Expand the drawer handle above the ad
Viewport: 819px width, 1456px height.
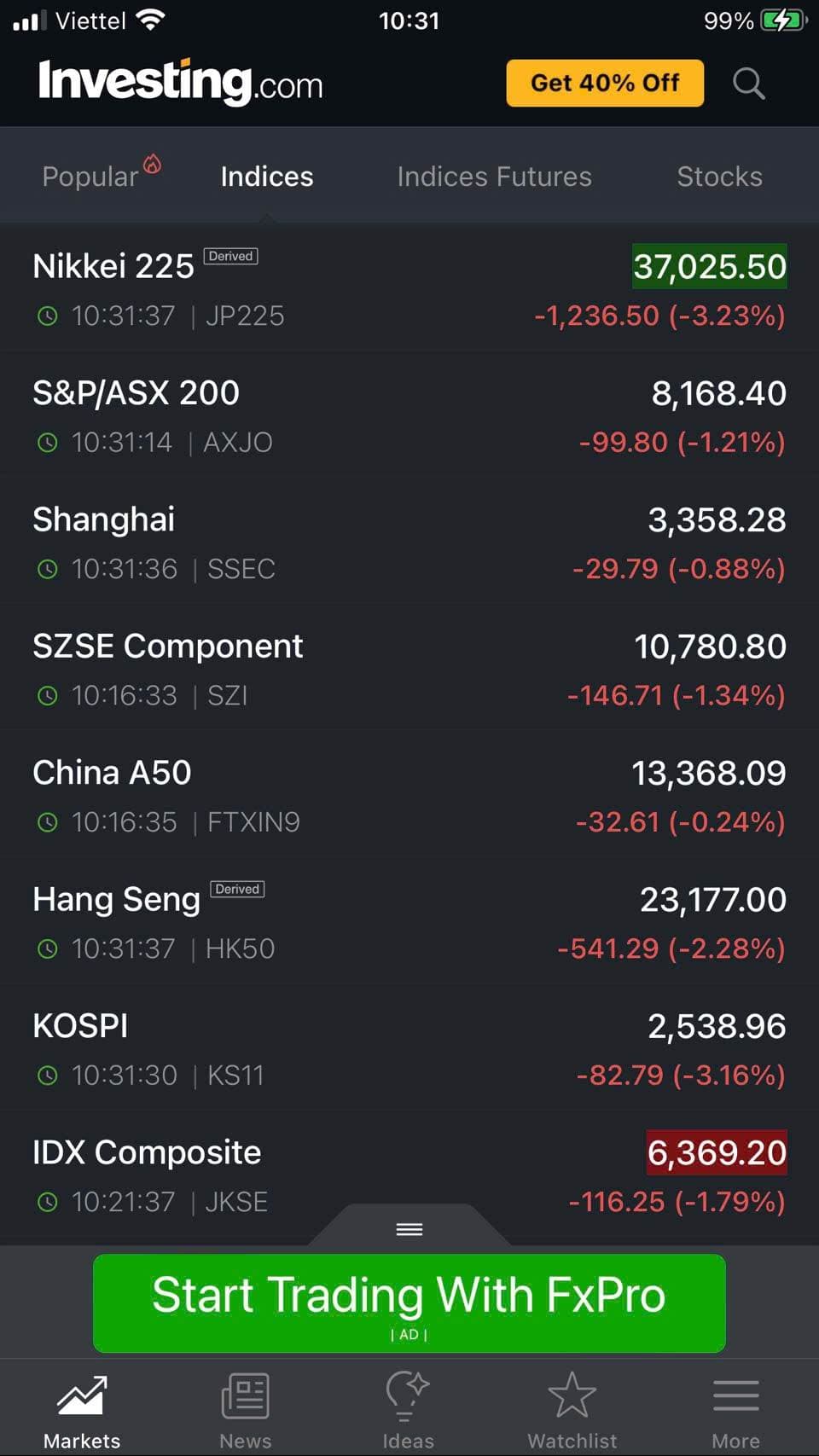click(409, 1228)
